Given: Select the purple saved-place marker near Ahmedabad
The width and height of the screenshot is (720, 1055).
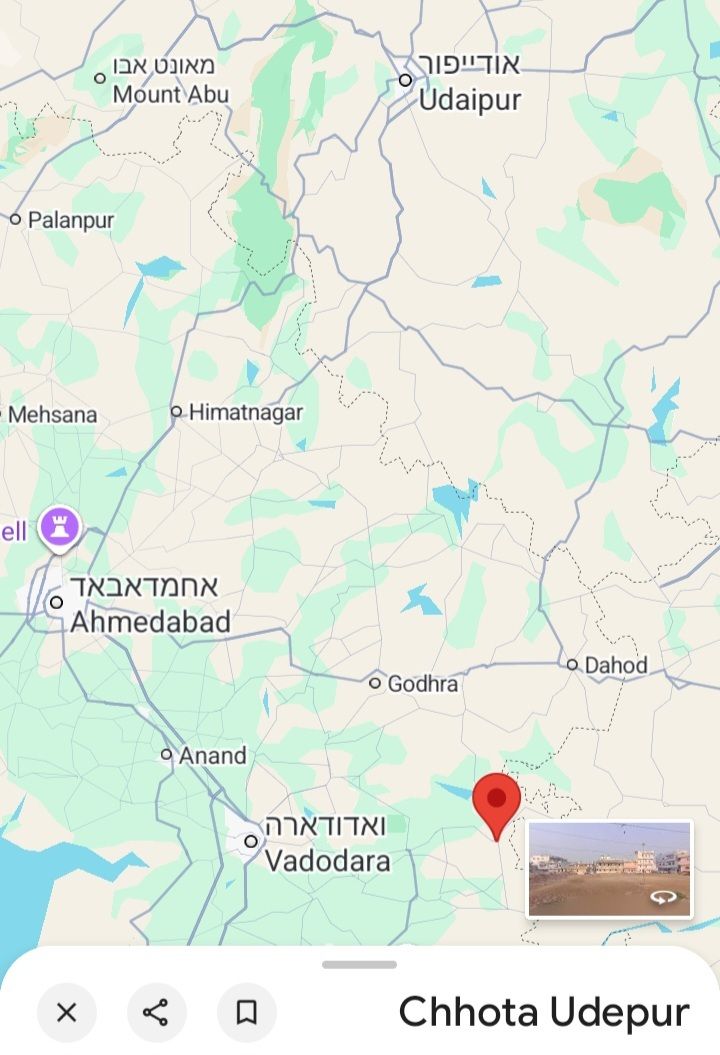Looking at the screenshot, I should (x=60, y=528).
